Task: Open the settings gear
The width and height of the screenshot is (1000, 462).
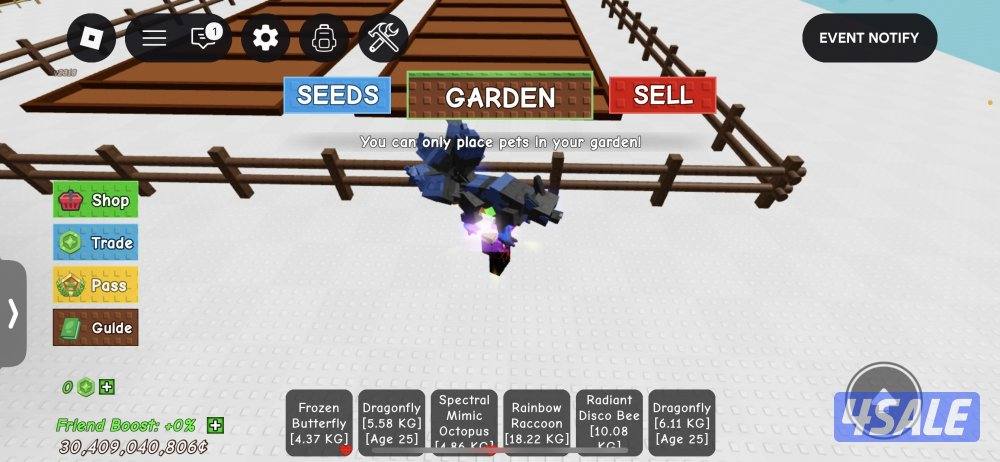Action: (x=265, y=38)
